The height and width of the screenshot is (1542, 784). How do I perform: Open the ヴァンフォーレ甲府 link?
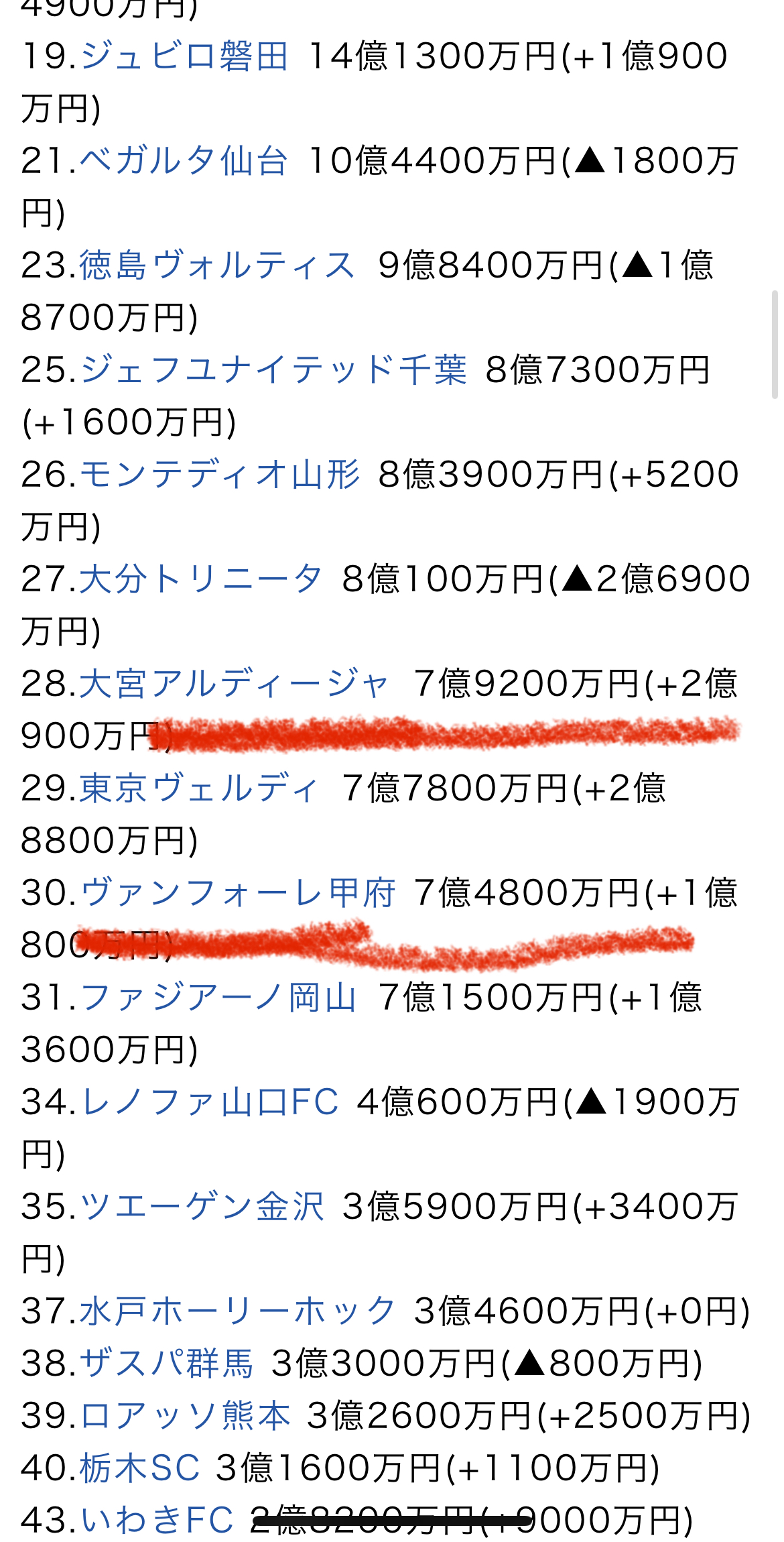[x=238, y=892]
